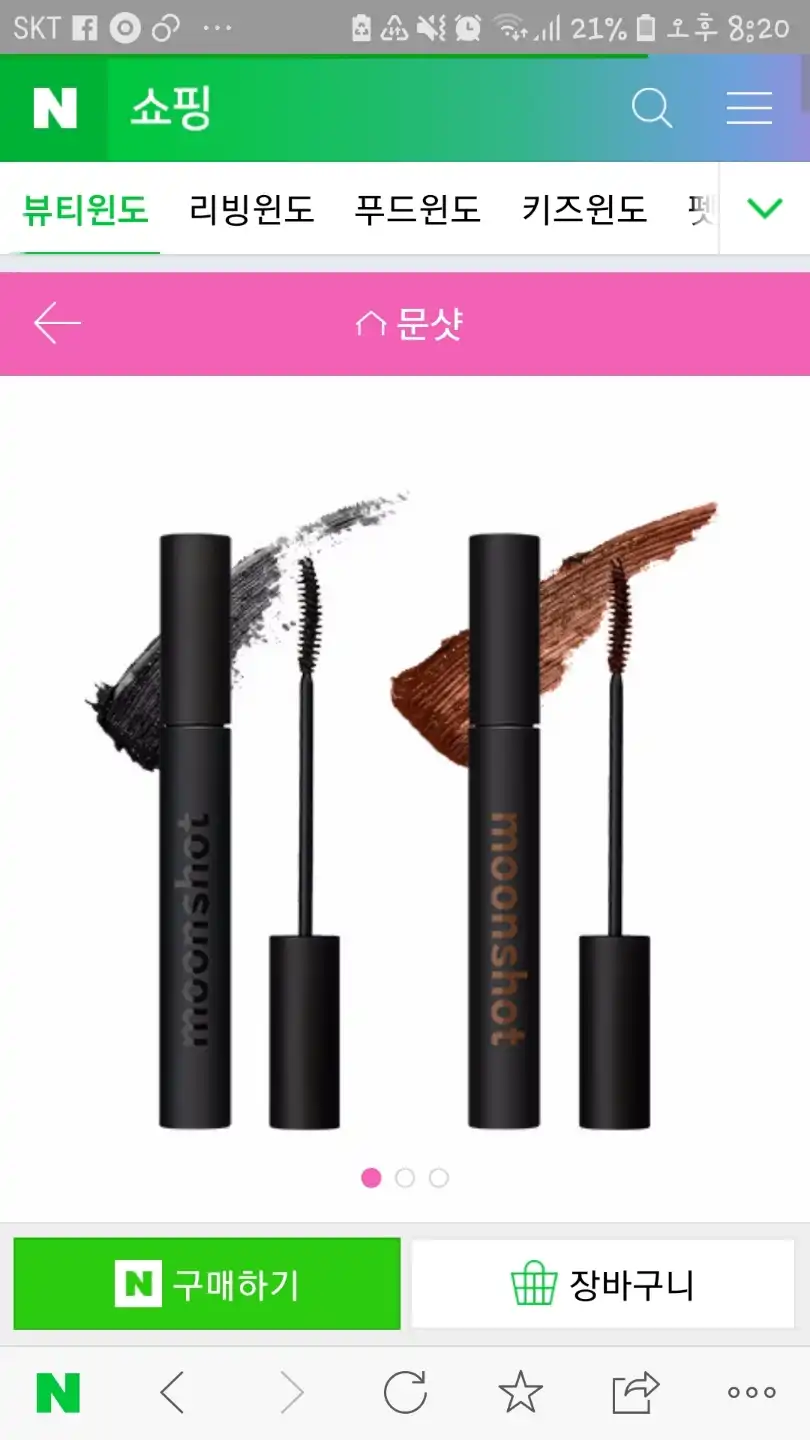
Task: Open the search magnifier icon
Action: [x=652, y=108]
